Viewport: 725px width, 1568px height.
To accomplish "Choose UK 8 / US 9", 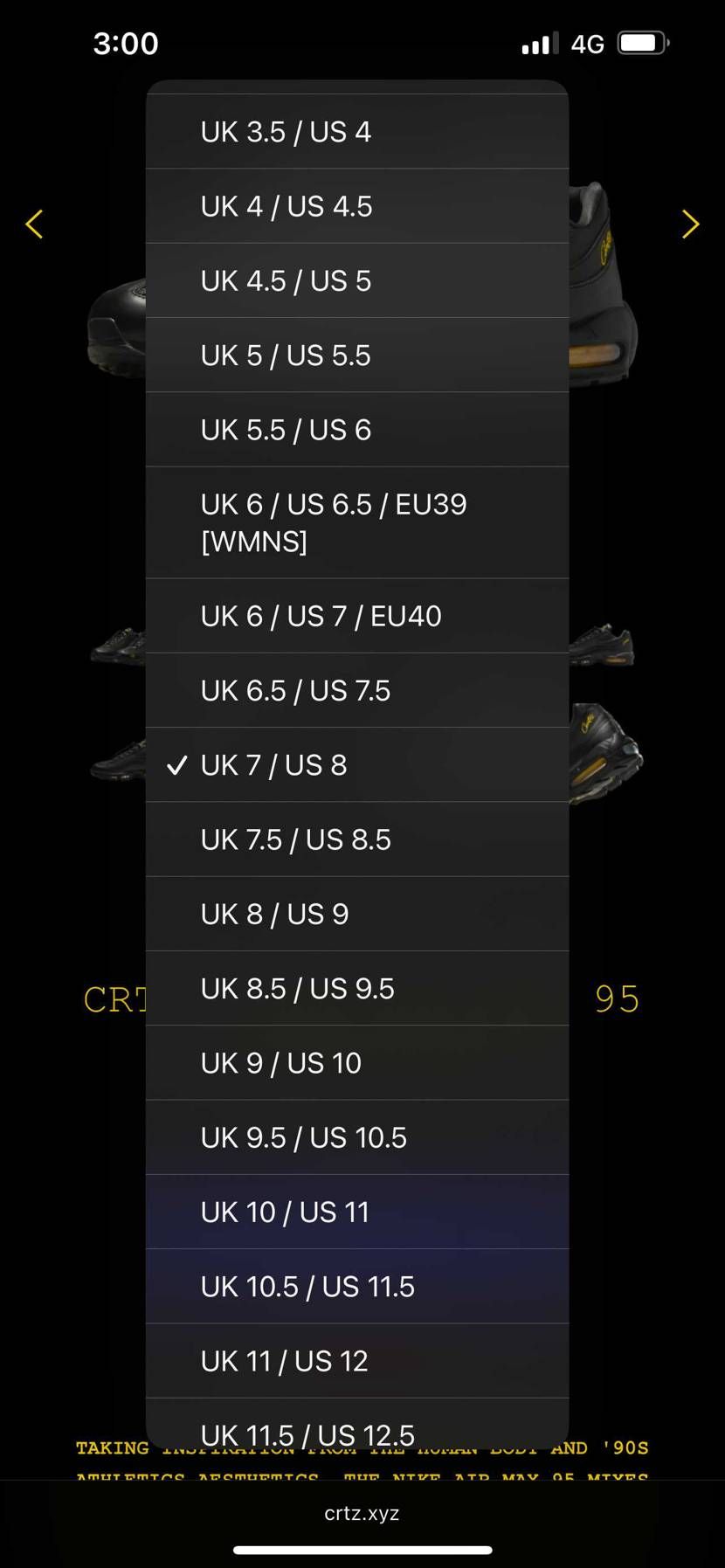I will [356, 914].
